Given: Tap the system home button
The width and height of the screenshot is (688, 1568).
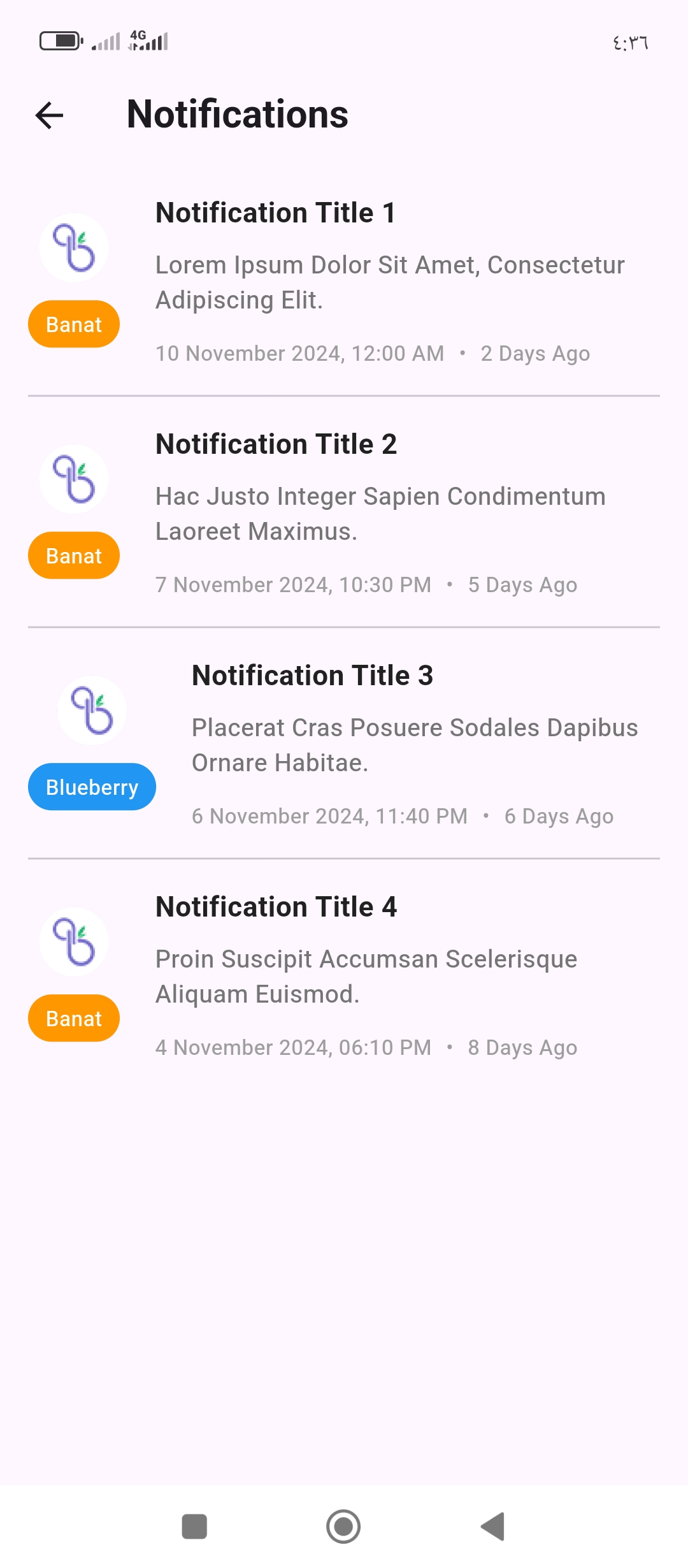Looking at the screenshot, I should click(343, 1527).
